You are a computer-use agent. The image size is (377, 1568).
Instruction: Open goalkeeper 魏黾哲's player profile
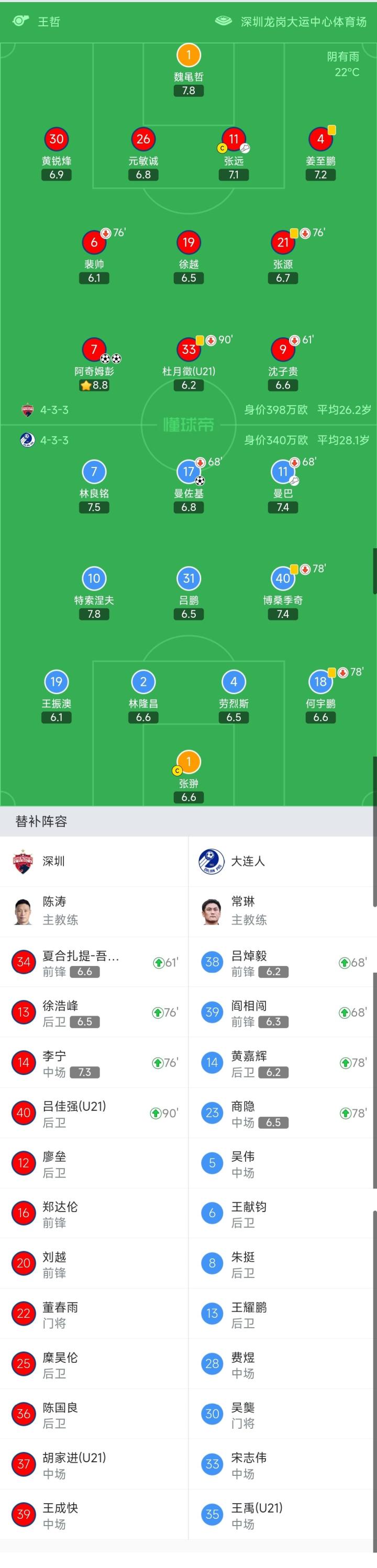click(189, 55)
